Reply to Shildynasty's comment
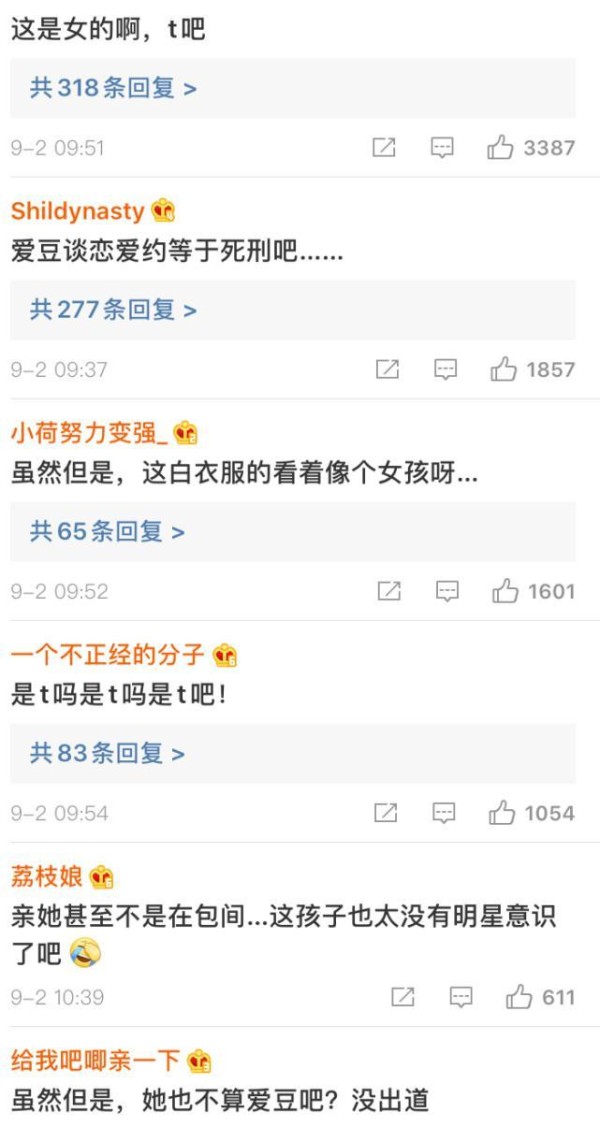 point(445,370)
